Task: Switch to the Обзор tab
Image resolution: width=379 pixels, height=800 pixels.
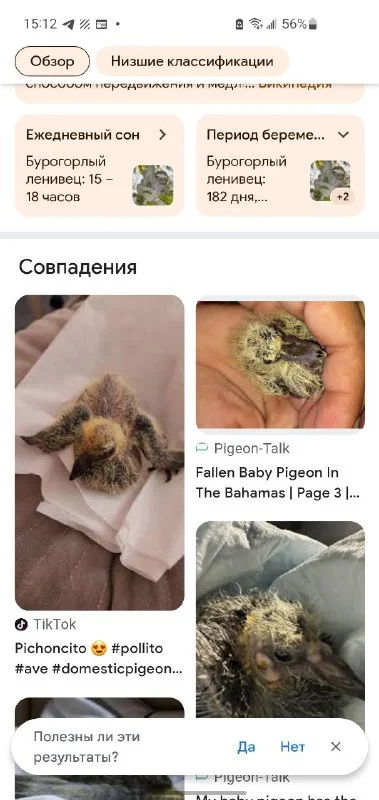Action: [x=52, y=62]
